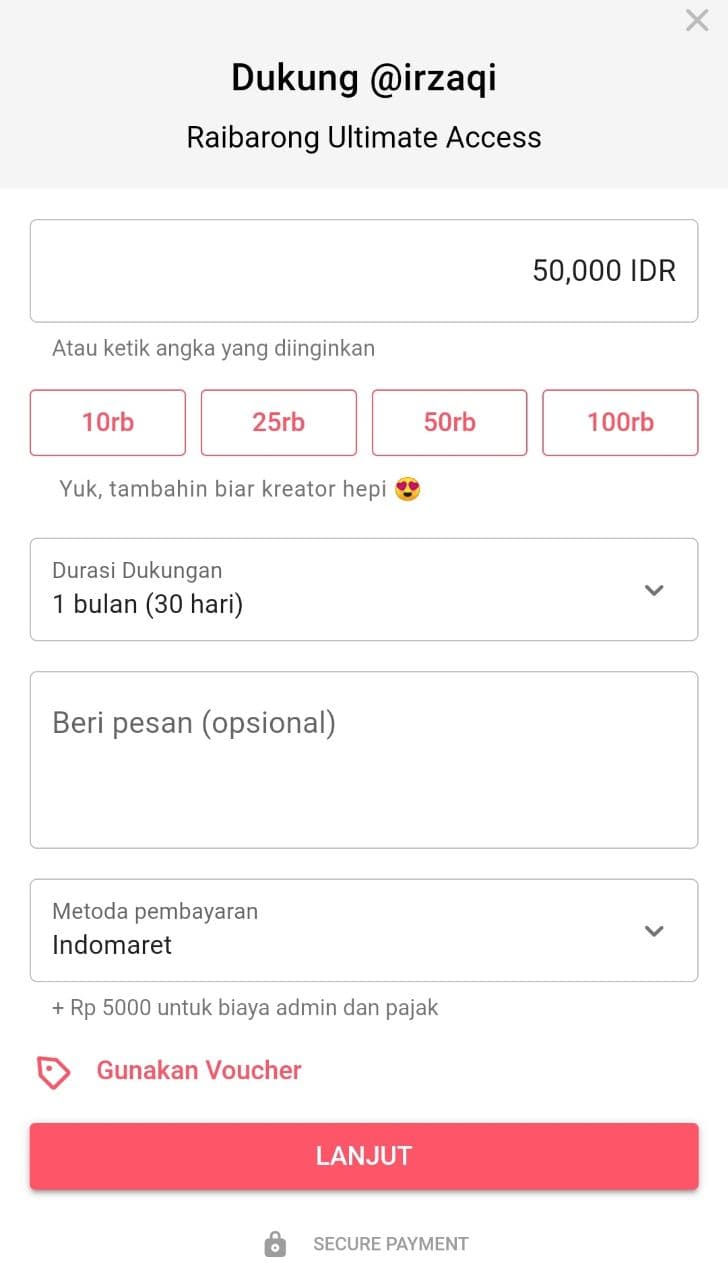The image size is (728, 1280).
Task: Pick the 50rb amount chip
Action: tap(449, 422)
